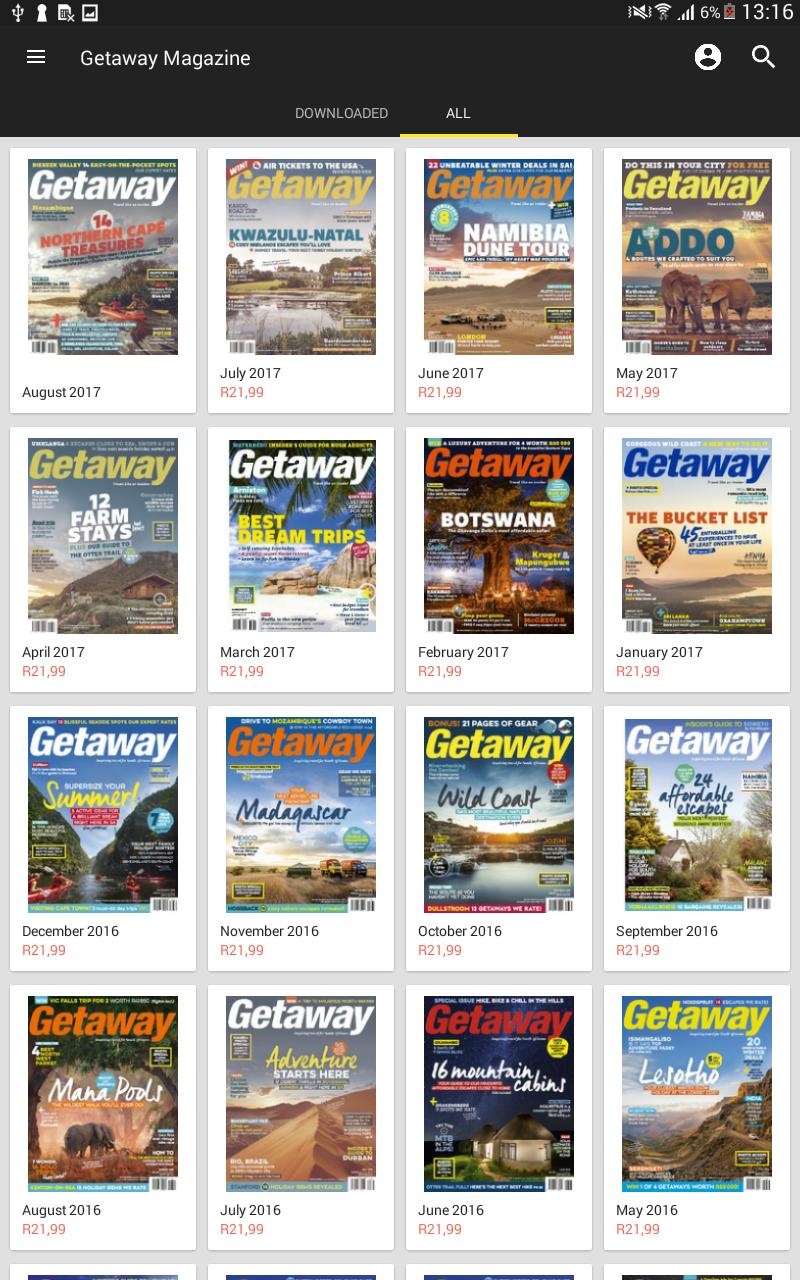
Task: Open the February 2017 Botswana issue cover
Action: click(x=499, y=535)
